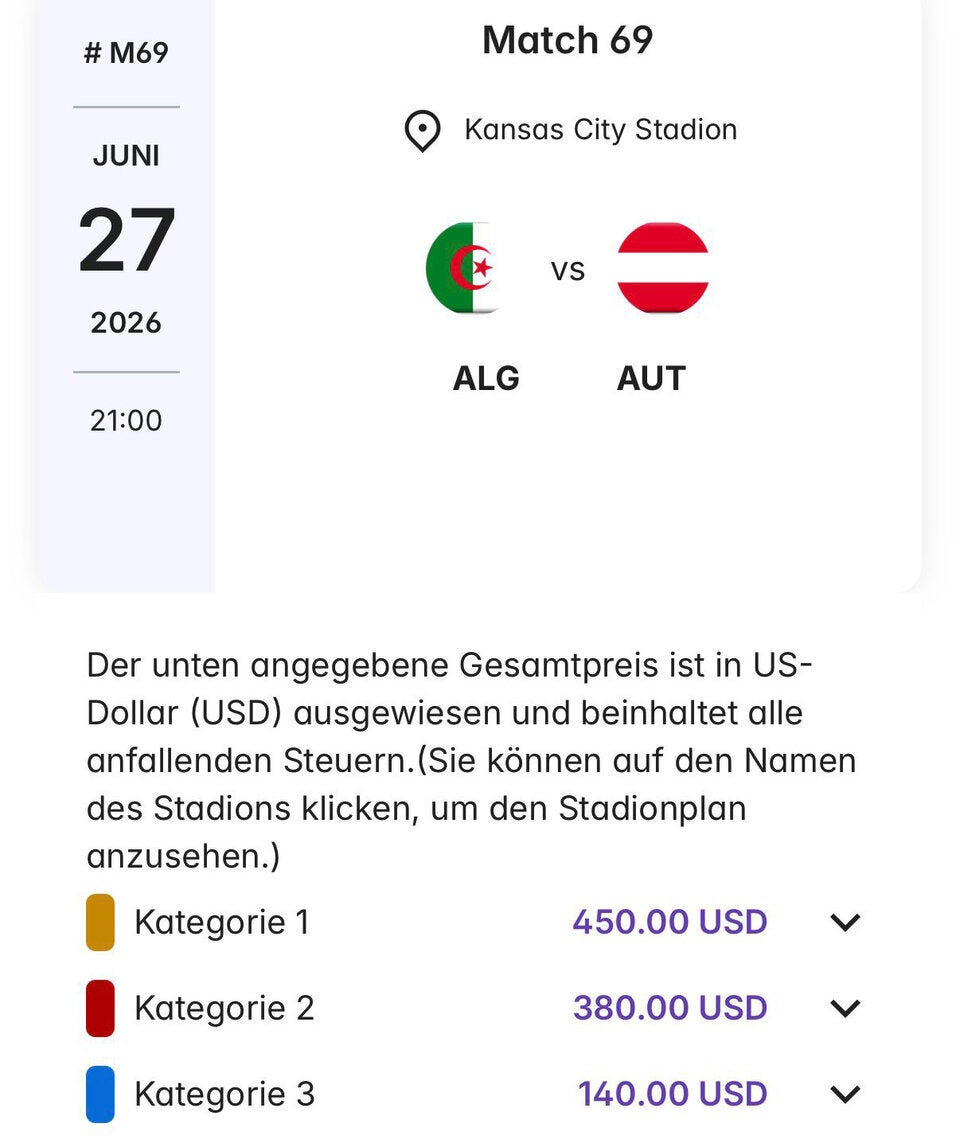Click the kickoff time 21:00

coord(125,421)
